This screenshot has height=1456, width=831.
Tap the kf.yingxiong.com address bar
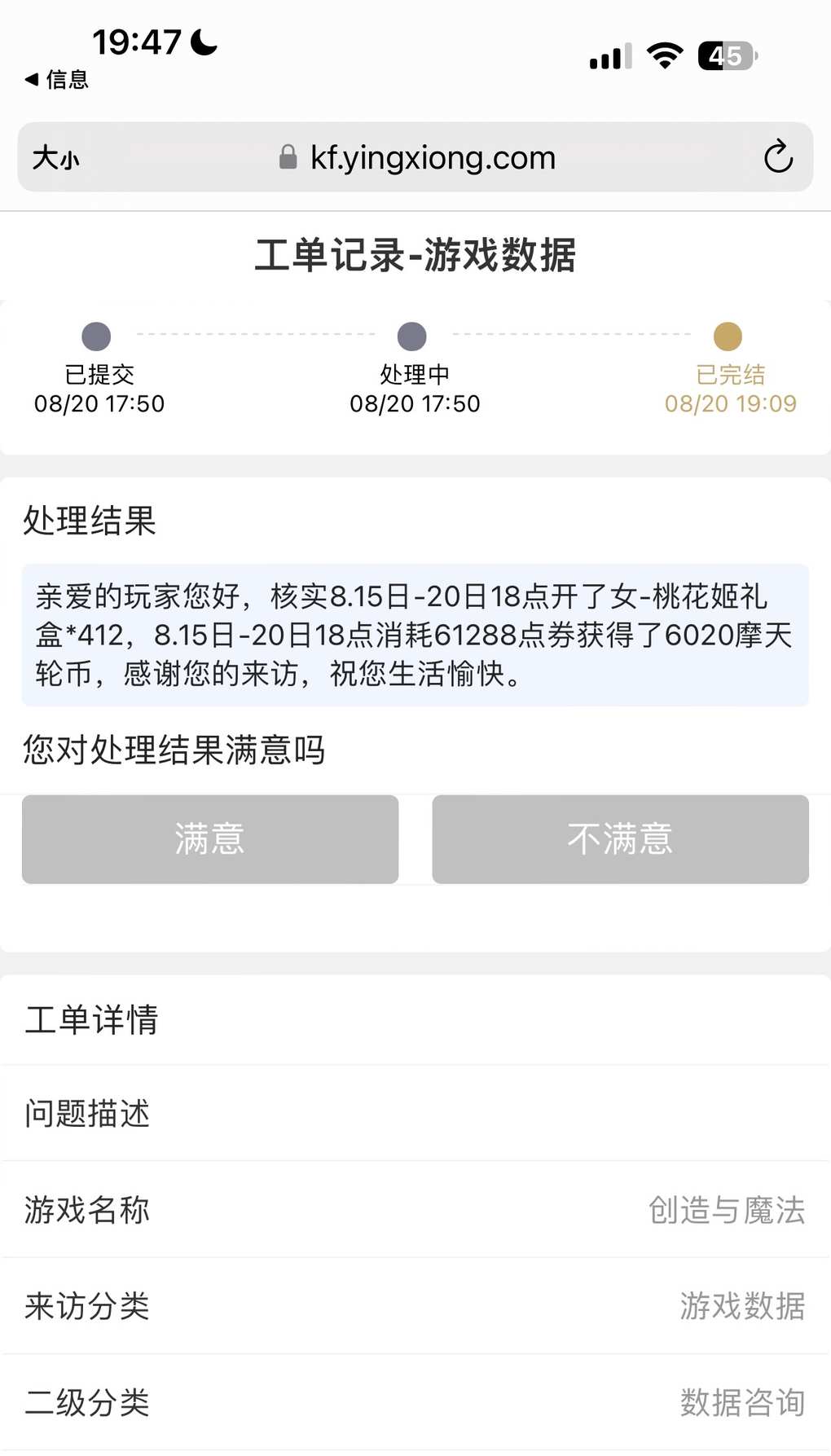[x=415, y=157]
